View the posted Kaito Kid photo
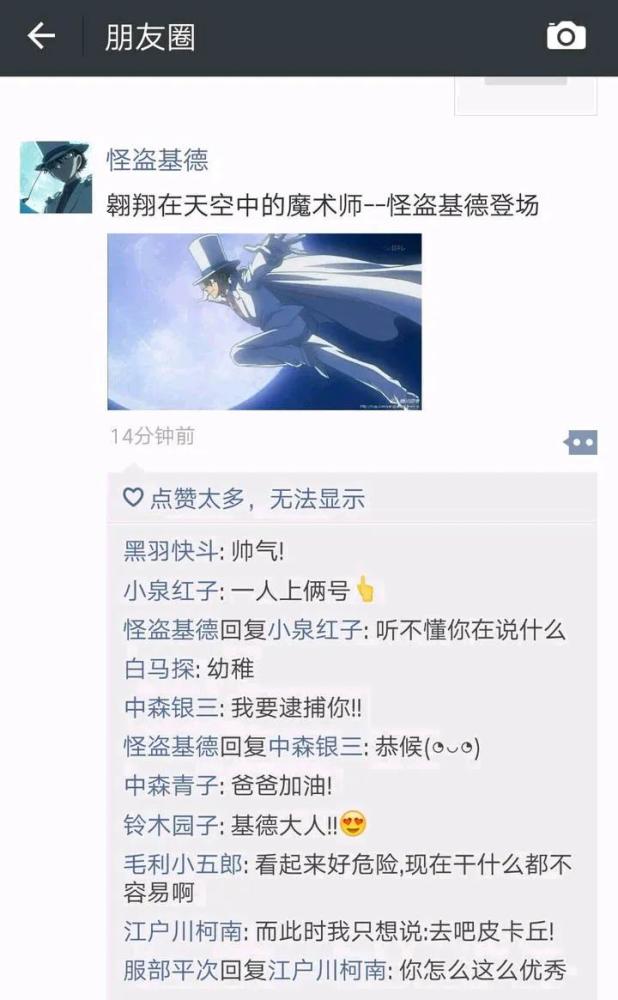 [x=264, y=321]
